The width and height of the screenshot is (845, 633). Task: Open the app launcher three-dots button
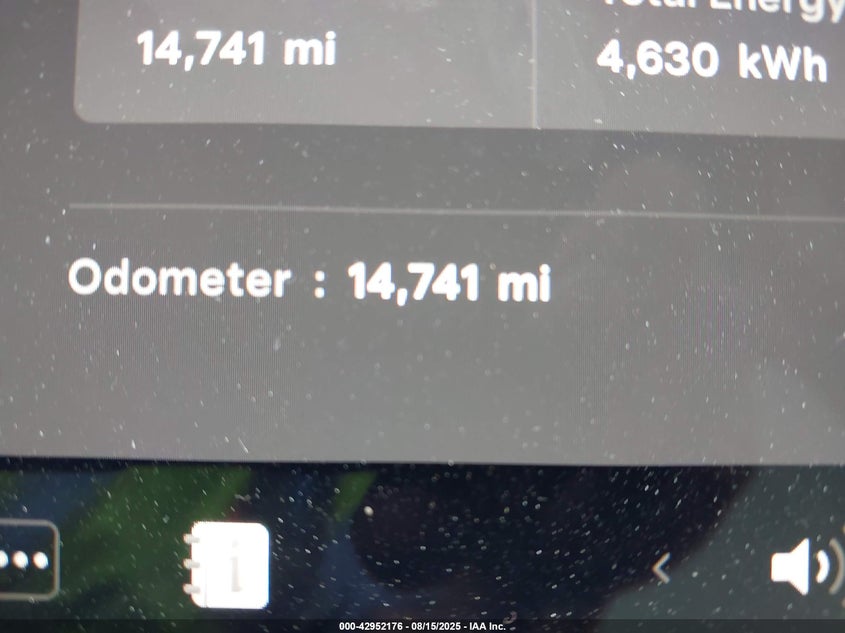pos(25,559)
